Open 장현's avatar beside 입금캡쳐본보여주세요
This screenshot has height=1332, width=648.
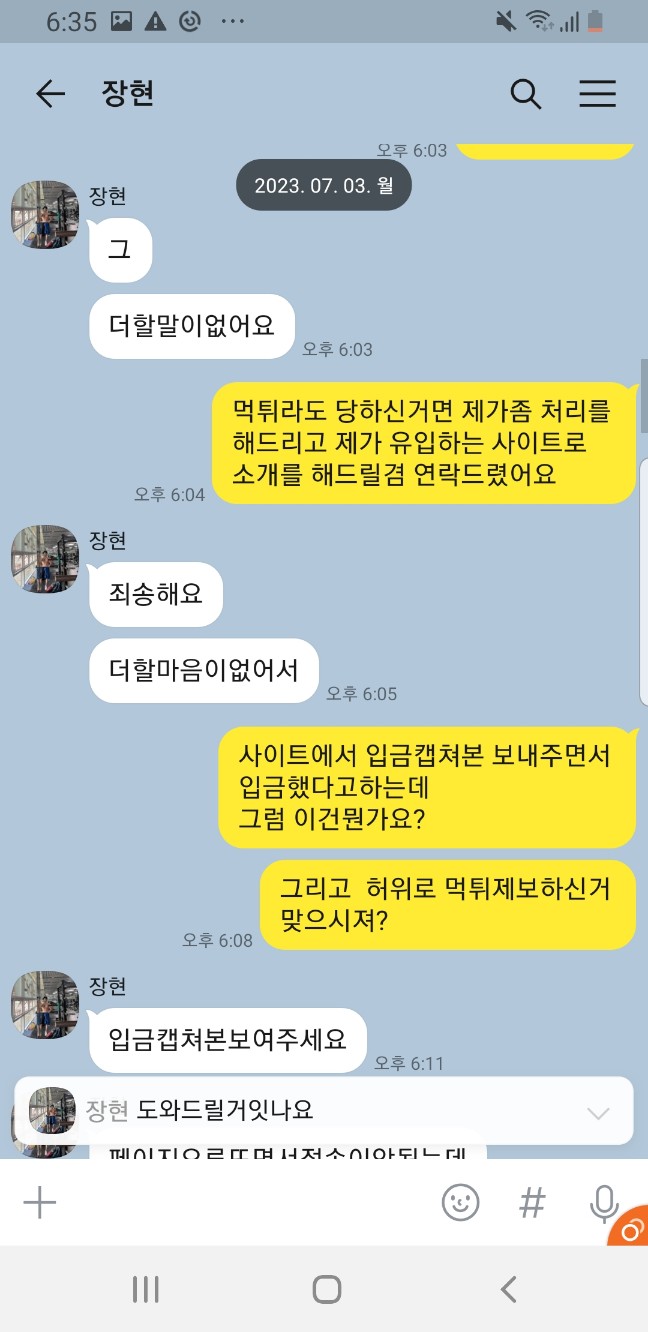click(44, 1005)
